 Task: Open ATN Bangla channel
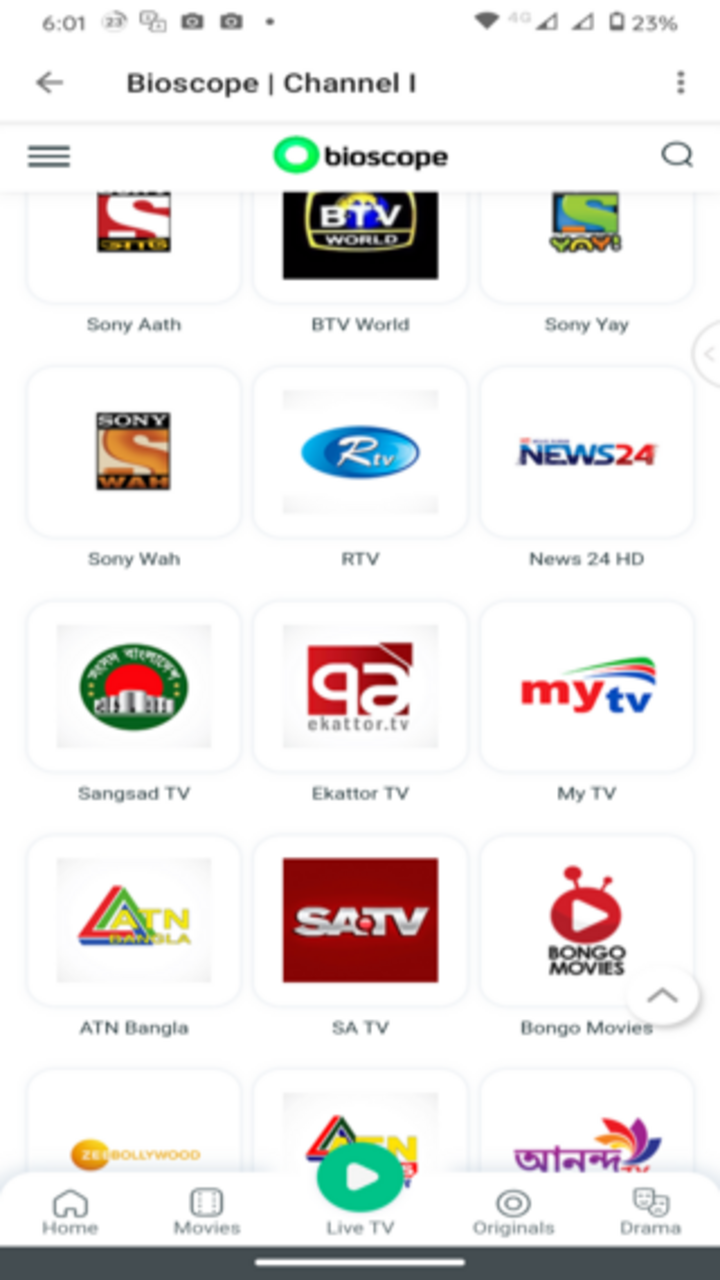[134, 920]
